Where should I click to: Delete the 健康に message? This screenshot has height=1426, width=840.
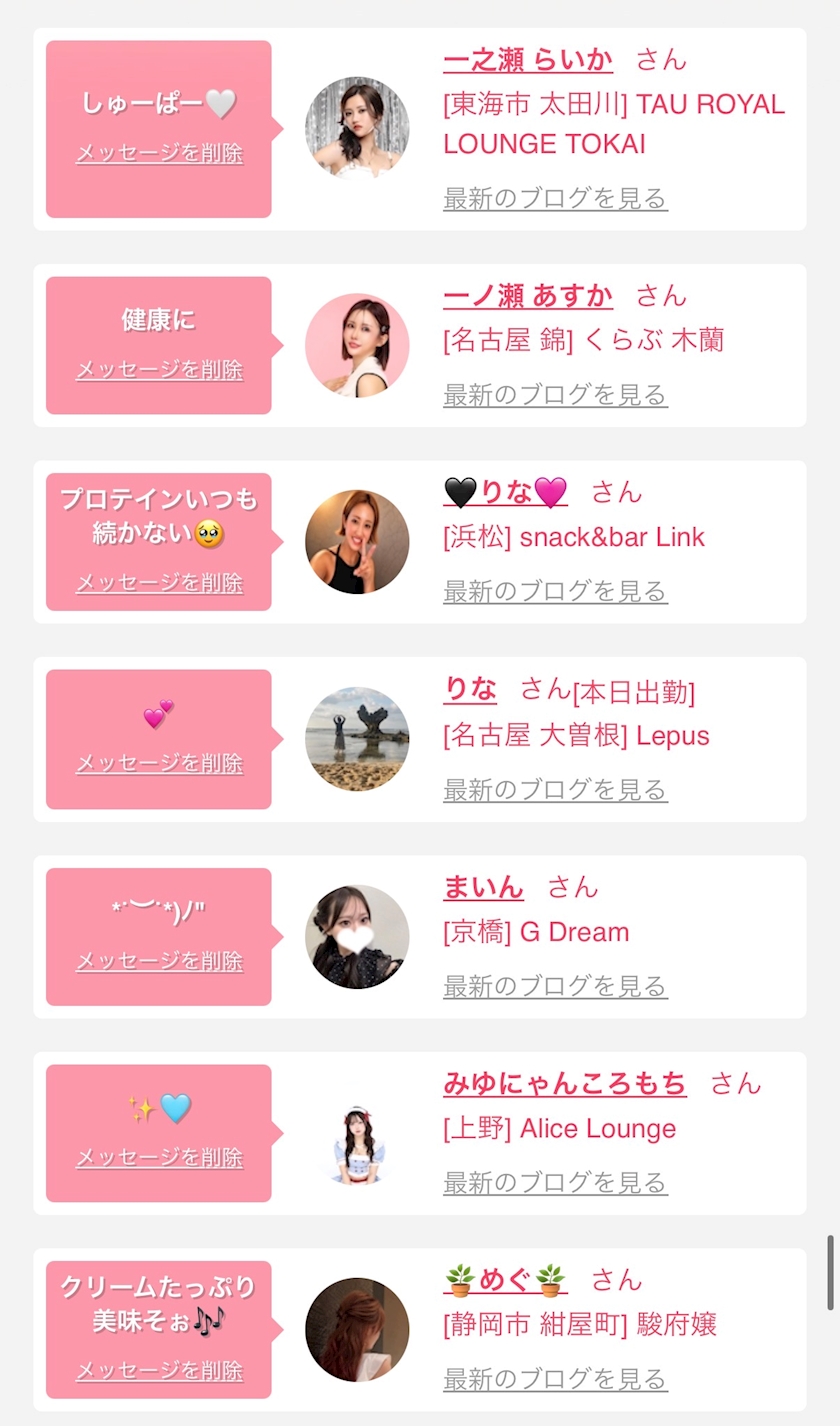(159, 369)
